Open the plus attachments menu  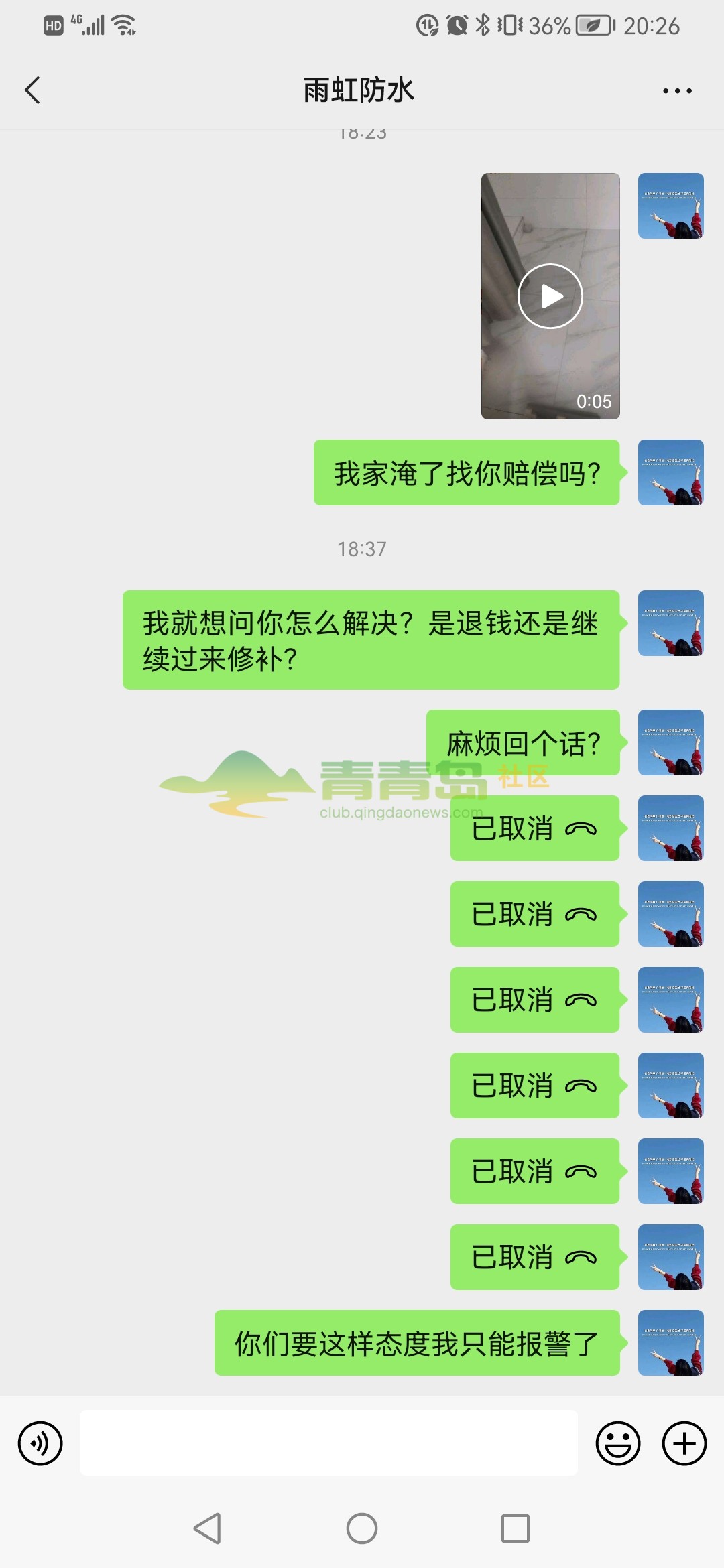[684, 1443]
